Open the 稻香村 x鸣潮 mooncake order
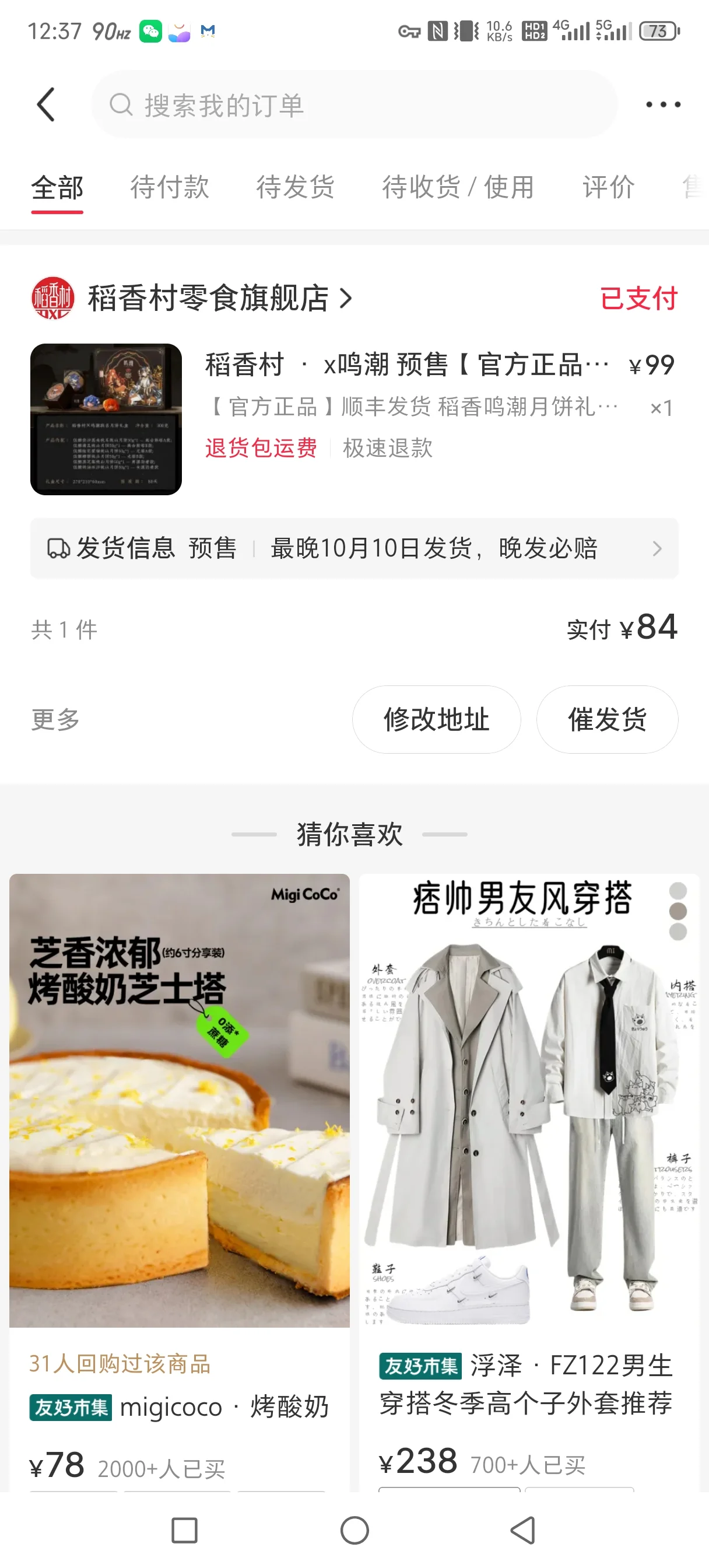This screenshot has width=709, height=1568. pyautogui.click(x=354, y=419)
